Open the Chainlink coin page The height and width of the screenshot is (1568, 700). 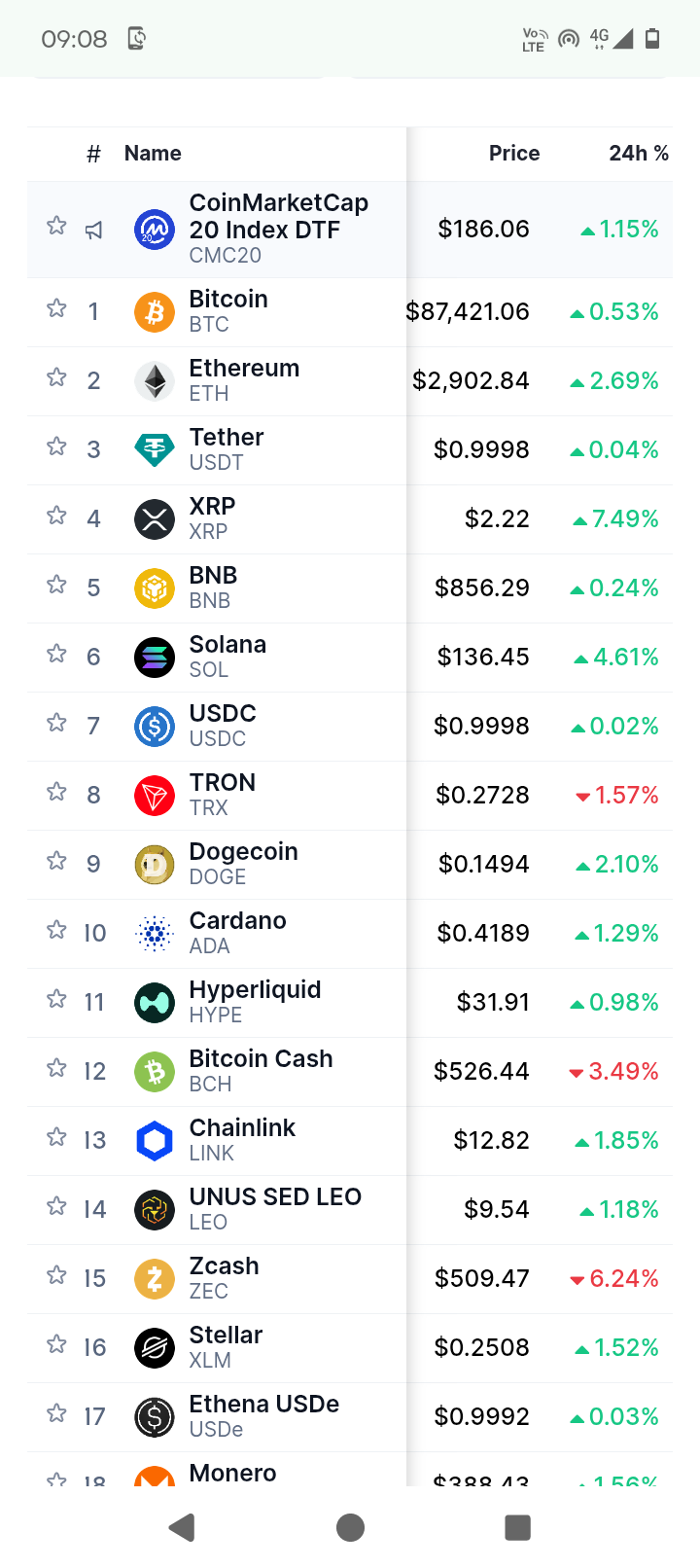[350, 1141]
